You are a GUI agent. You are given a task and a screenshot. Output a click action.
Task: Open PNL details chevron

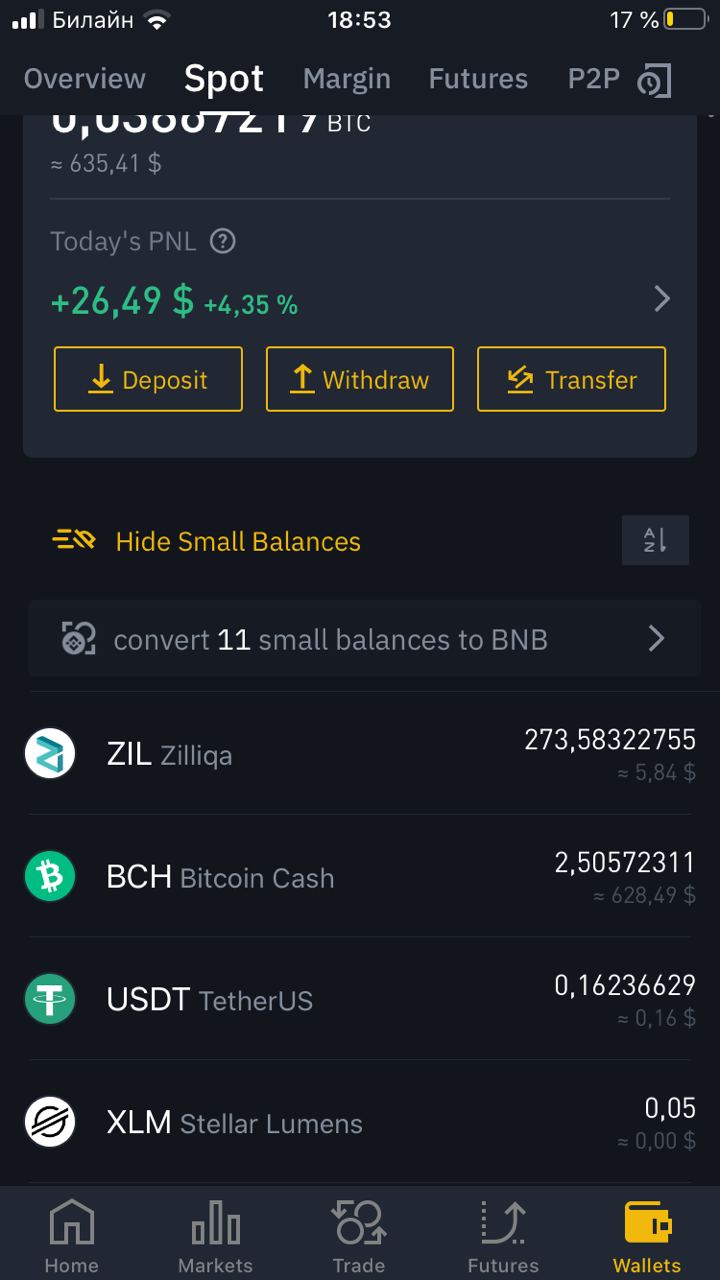[662, 298]
